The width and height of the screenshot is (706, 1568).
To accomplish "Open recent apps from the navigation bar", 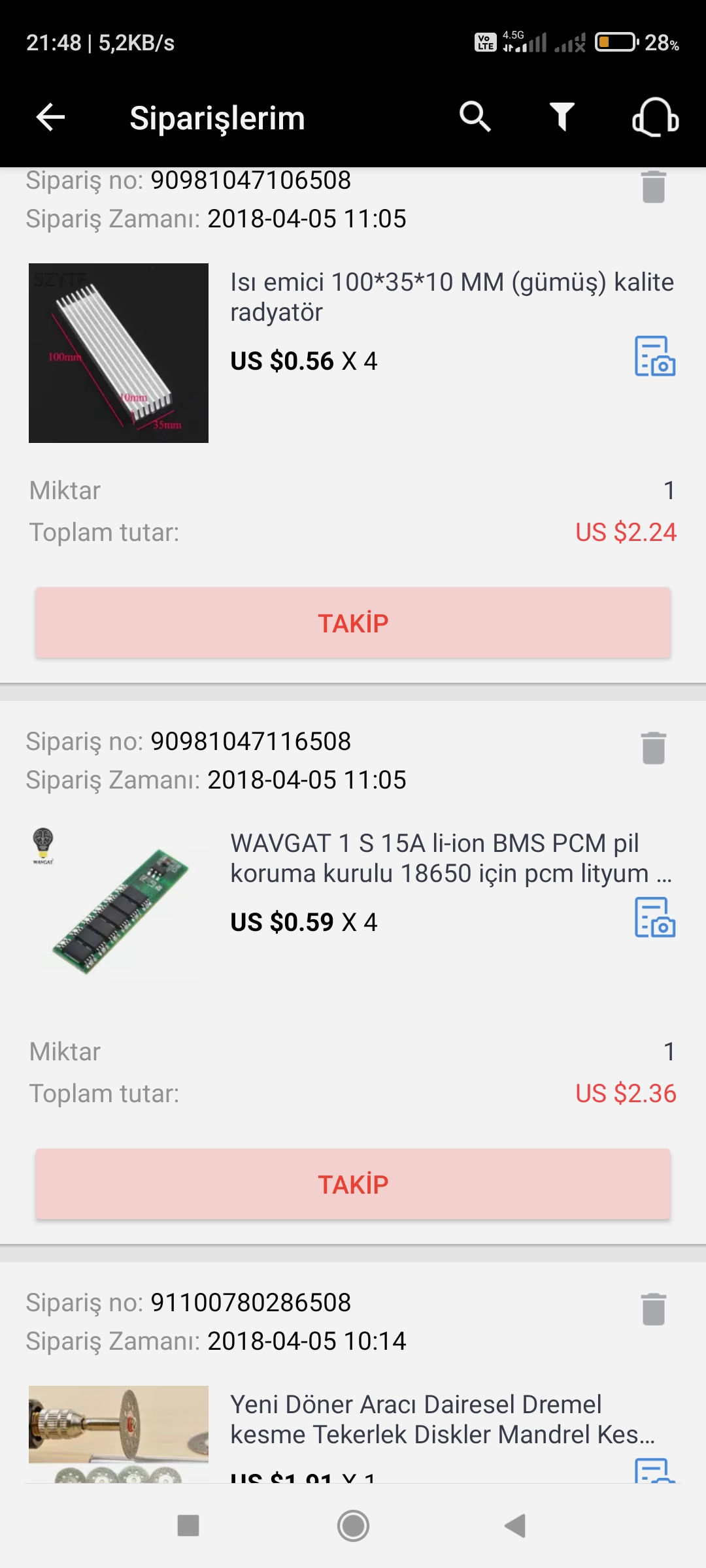I will tap(188, 1526).
